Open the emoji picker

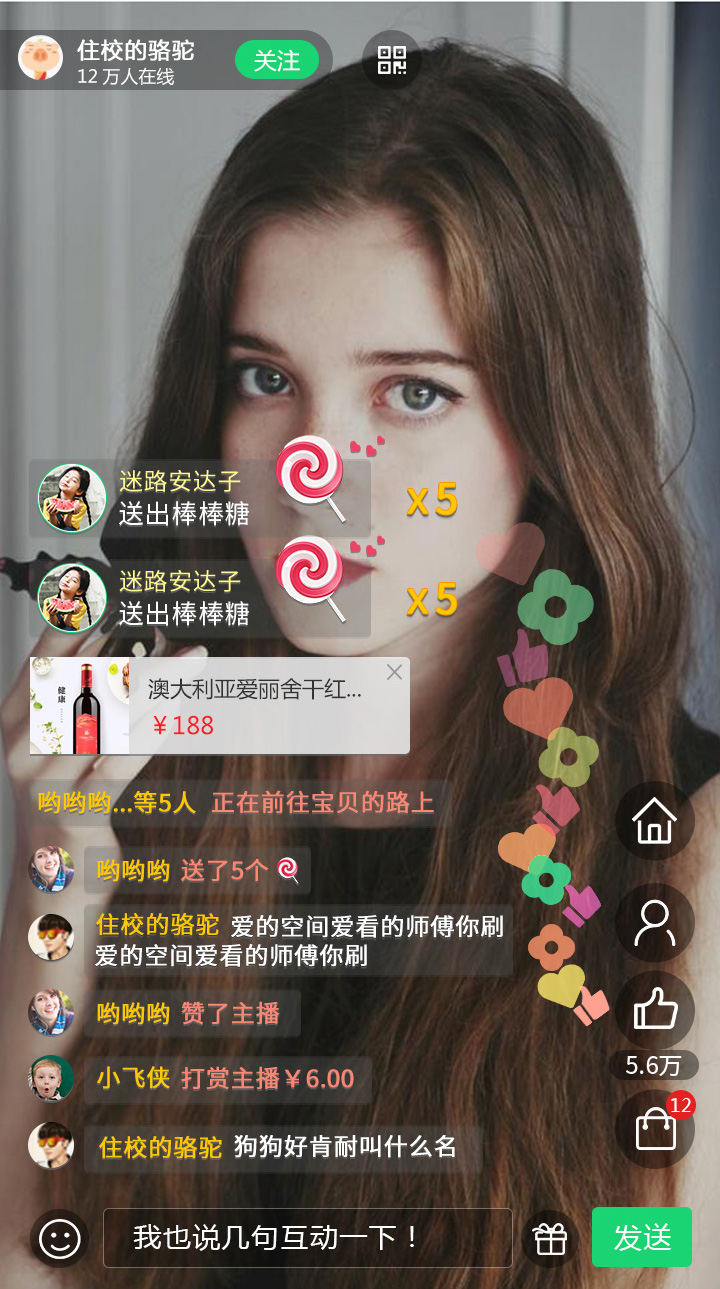tap(60, 1239)
